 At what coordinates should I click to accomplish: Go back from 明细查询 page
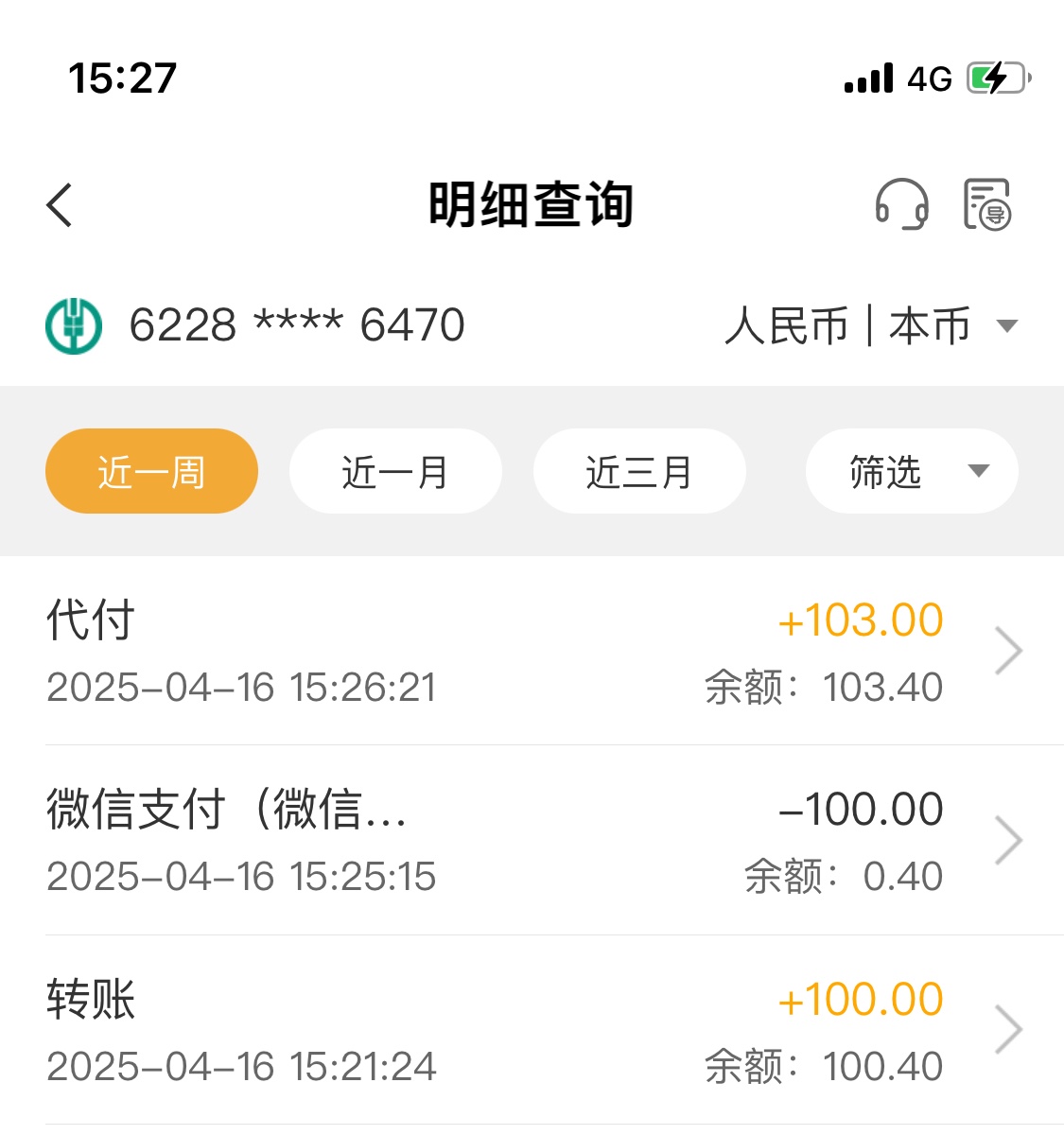(x=60, y=204)
